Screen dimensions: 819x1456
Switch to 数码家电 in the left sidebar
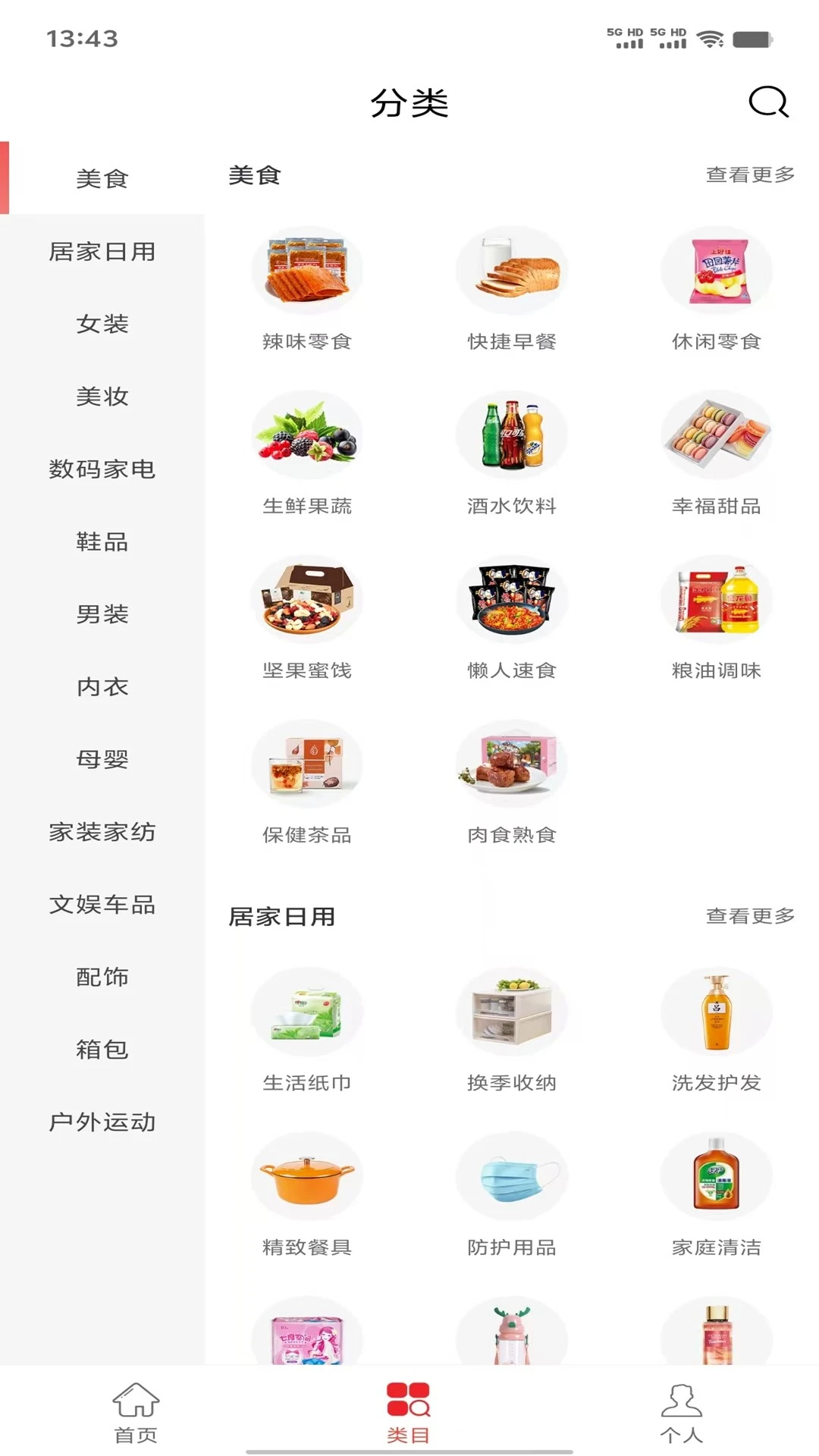pos(102,469)
